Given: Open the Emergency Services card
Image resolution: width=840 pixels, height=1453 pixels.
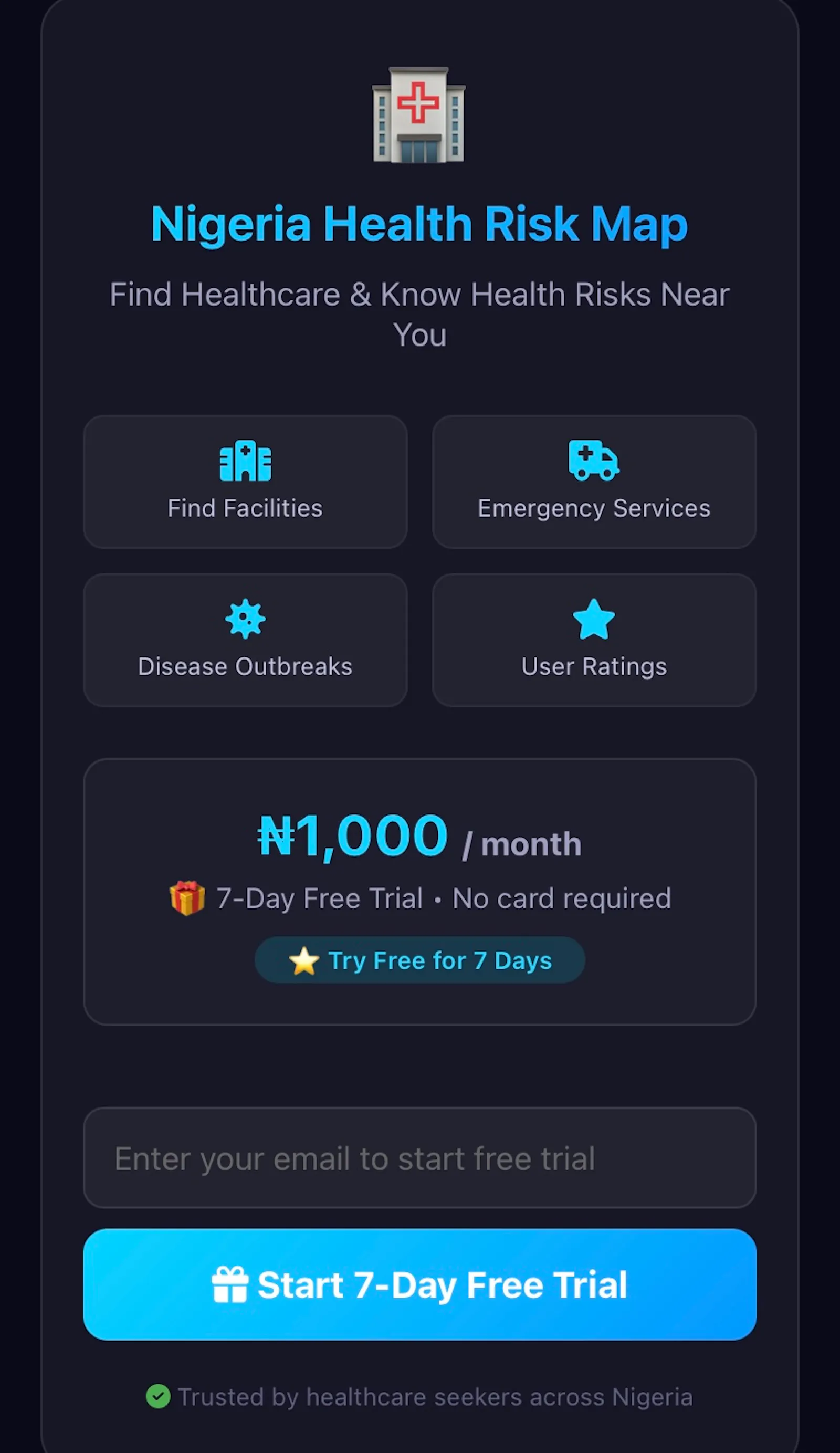Looking at the screenshot, I should (594, 482).
